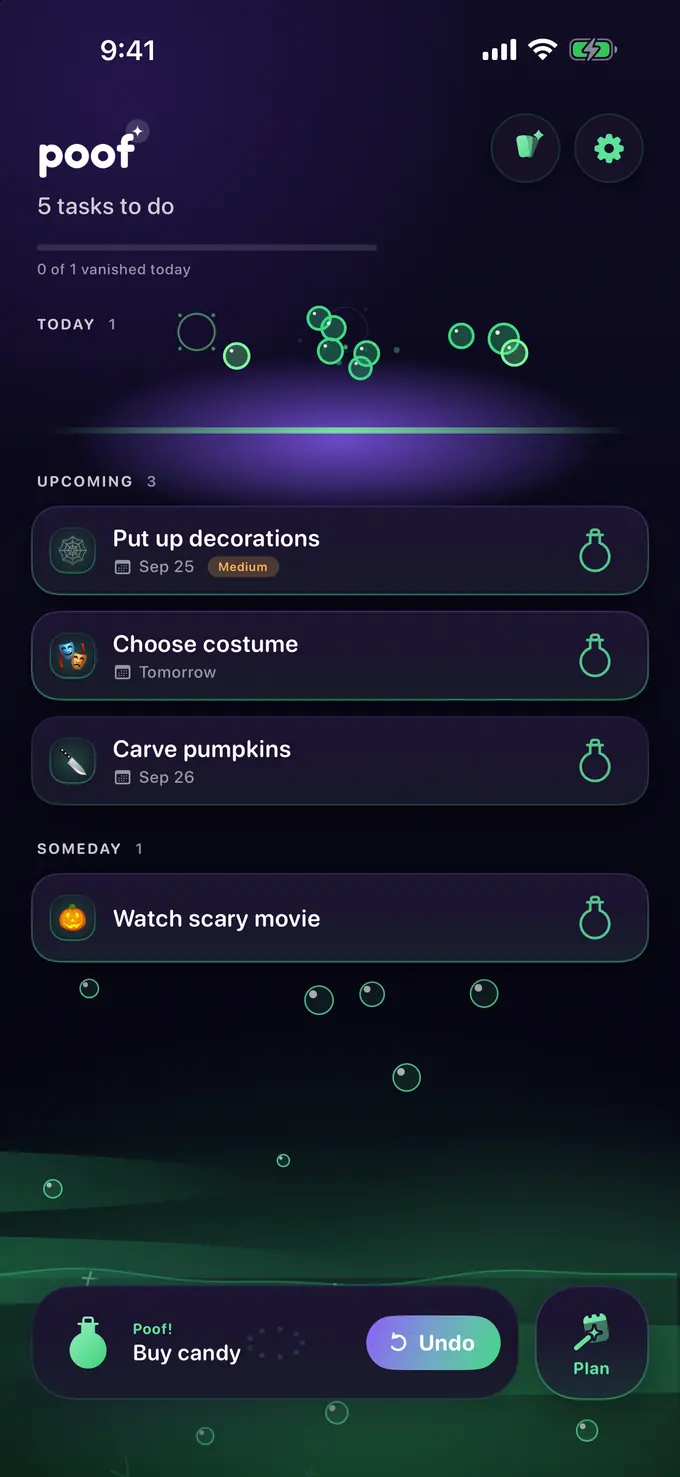The height and width of the screenshot is (1477, 680).
Task: Complete Choose costume with its potion icon
Action: pyautogui.click(x=595, y=656)
